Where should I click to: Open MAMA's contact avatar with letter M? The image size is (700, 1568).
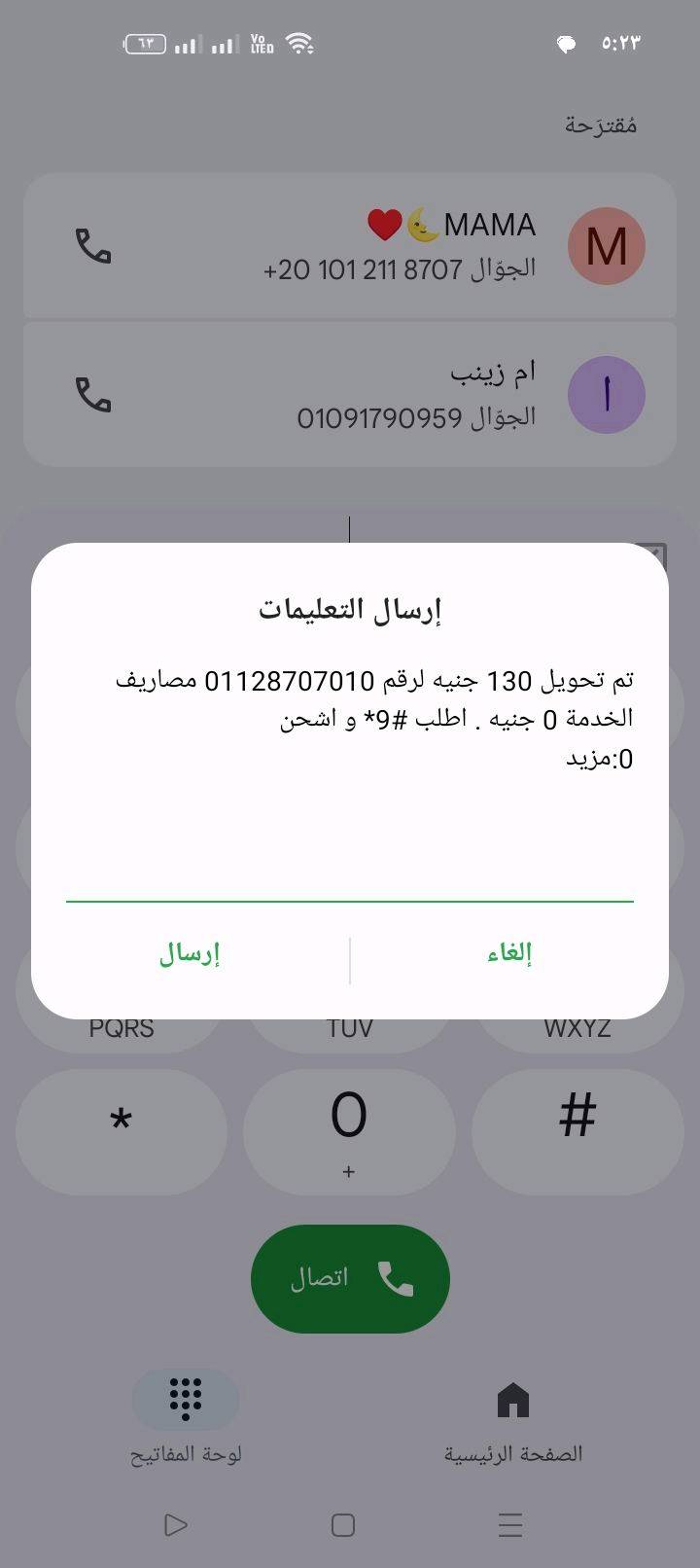click(x=607, y=246)
